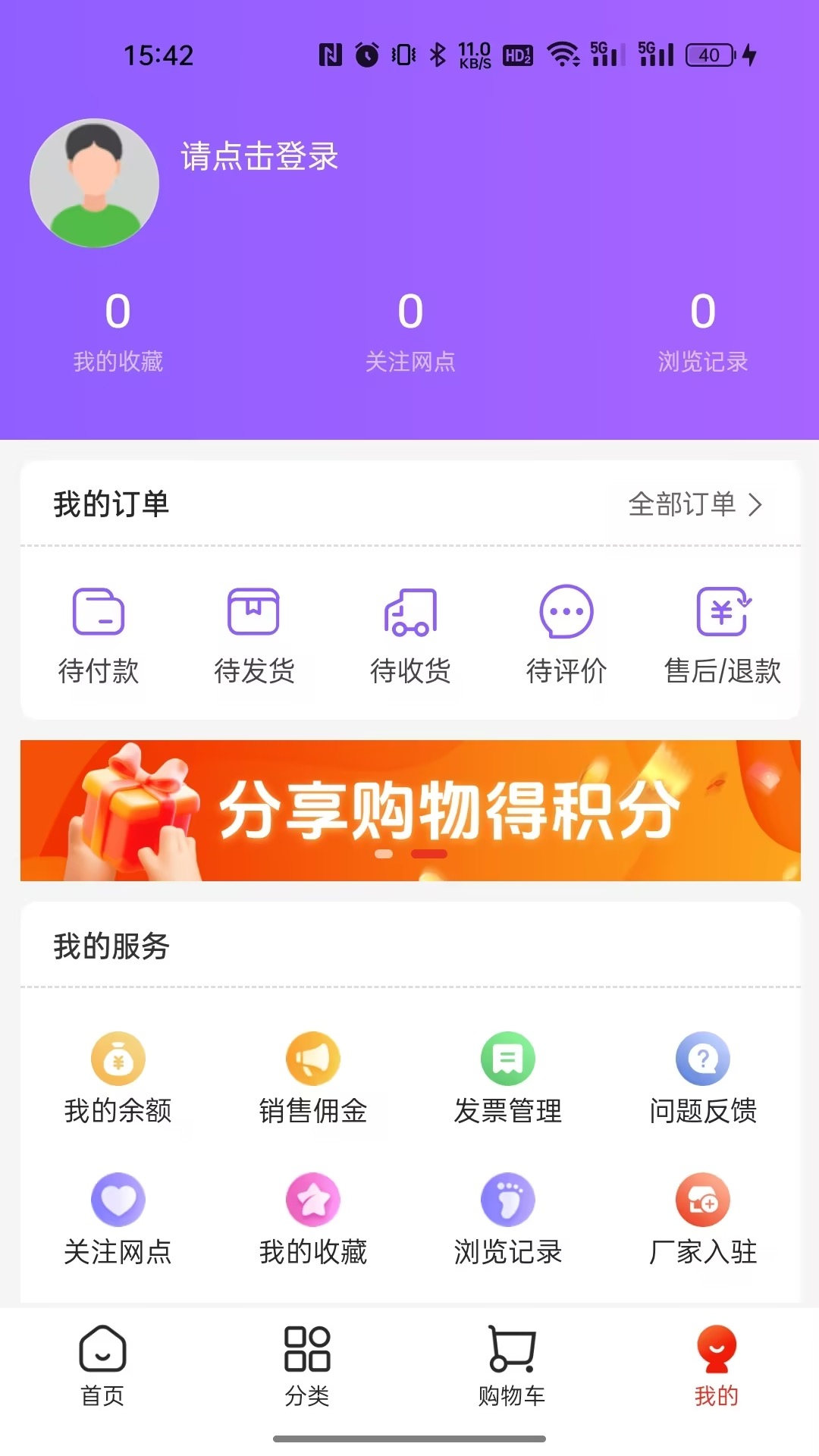Open 问题反馈 feedback page
The image size is (819, 1456).
click(703, 1078)
